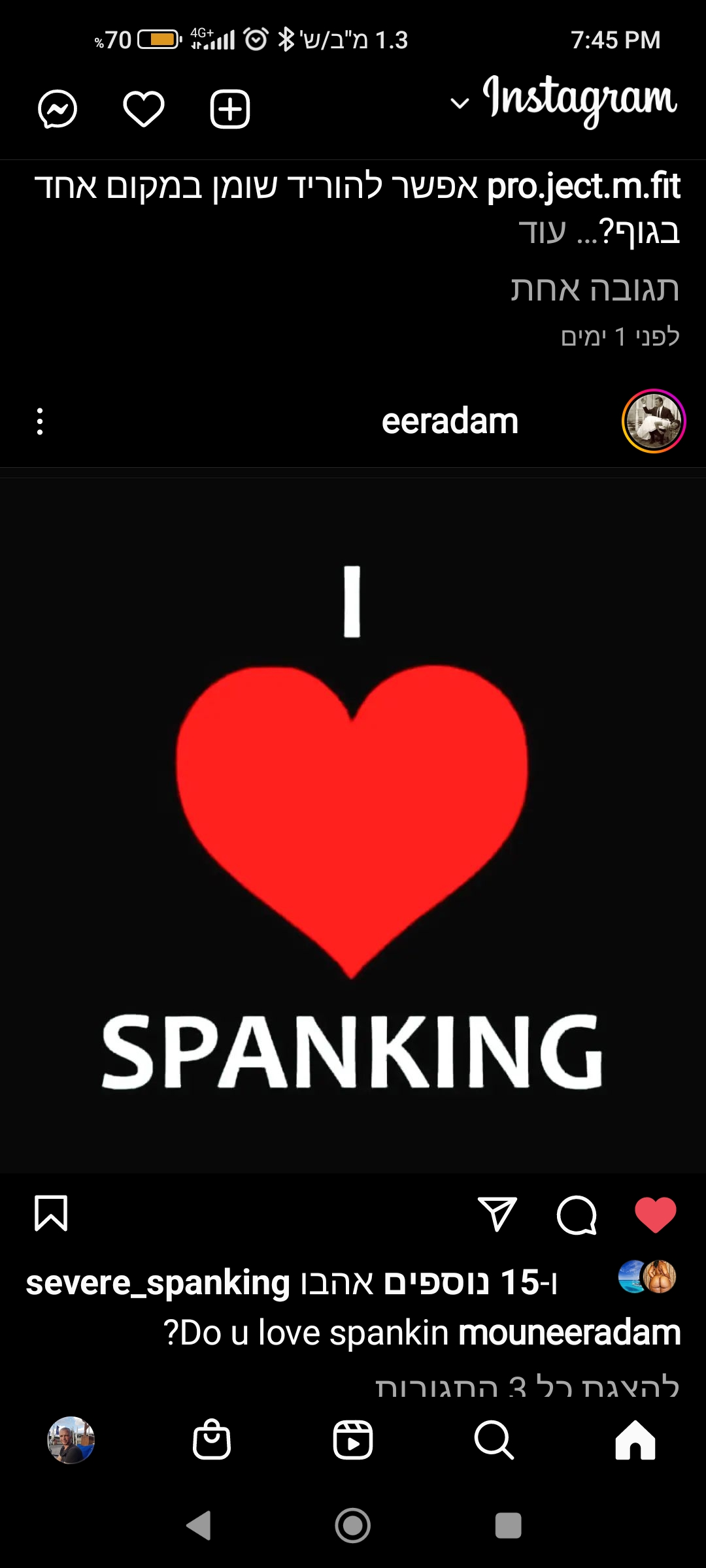Expand caption with עוד link

click(542, 232)
